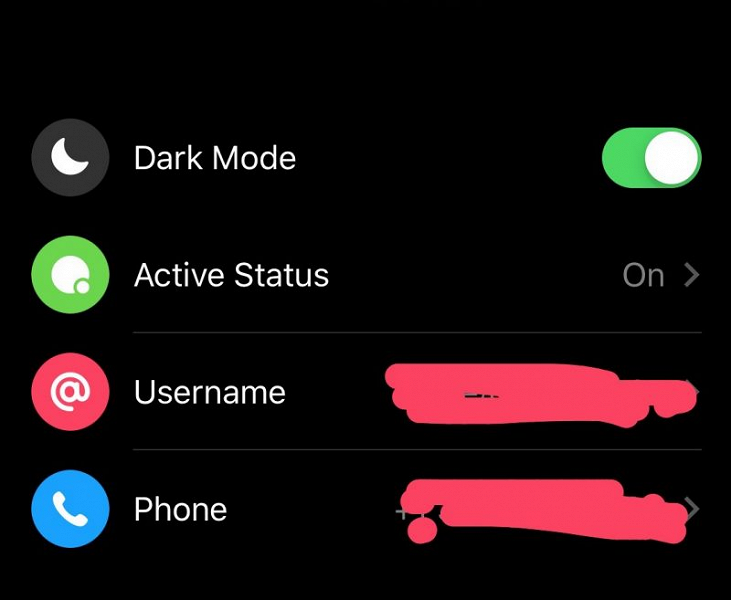Screen dimensions: 731x600
Task: Open the Username row
Action: [x=210, y=392]
